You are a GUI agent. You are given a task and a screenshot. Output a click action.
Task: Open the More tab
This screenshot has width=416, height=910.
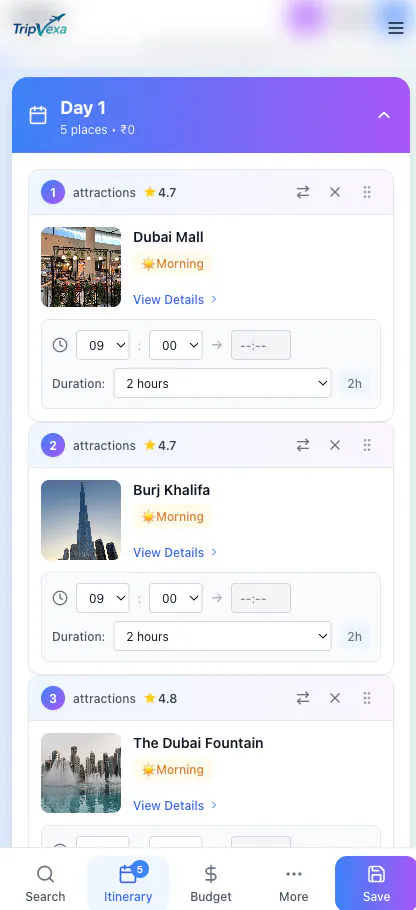tap(294, 883)
